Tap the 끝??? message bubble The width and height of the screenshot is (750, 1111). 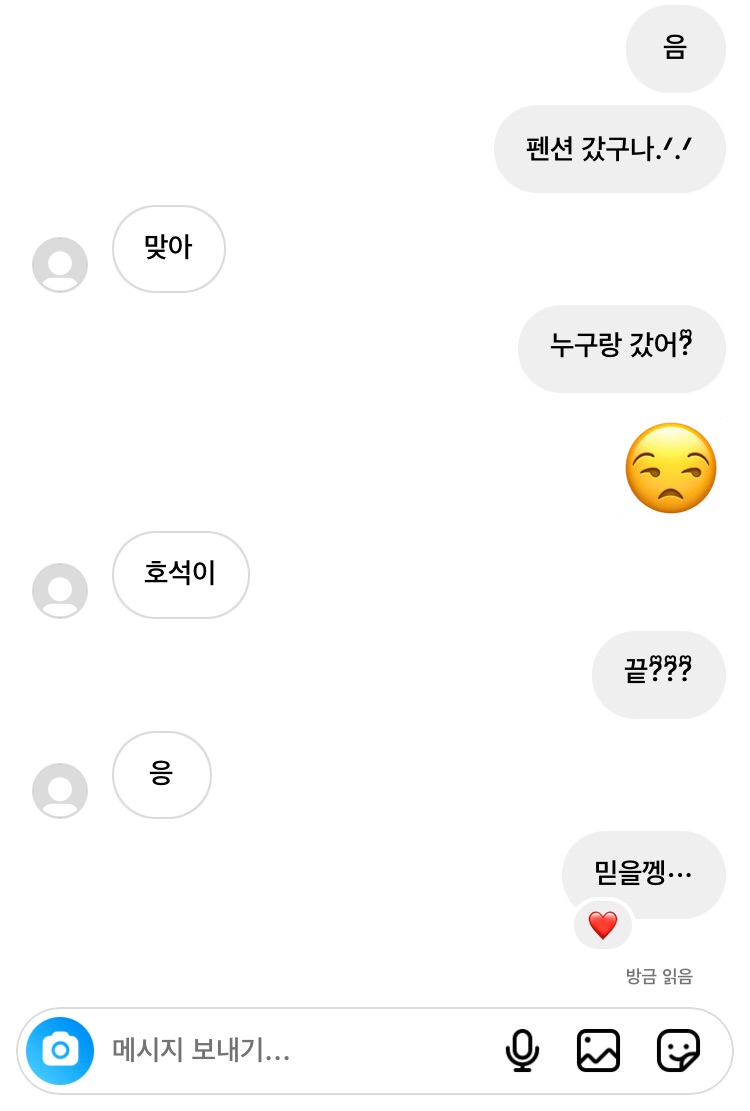[x=658, y=675]
